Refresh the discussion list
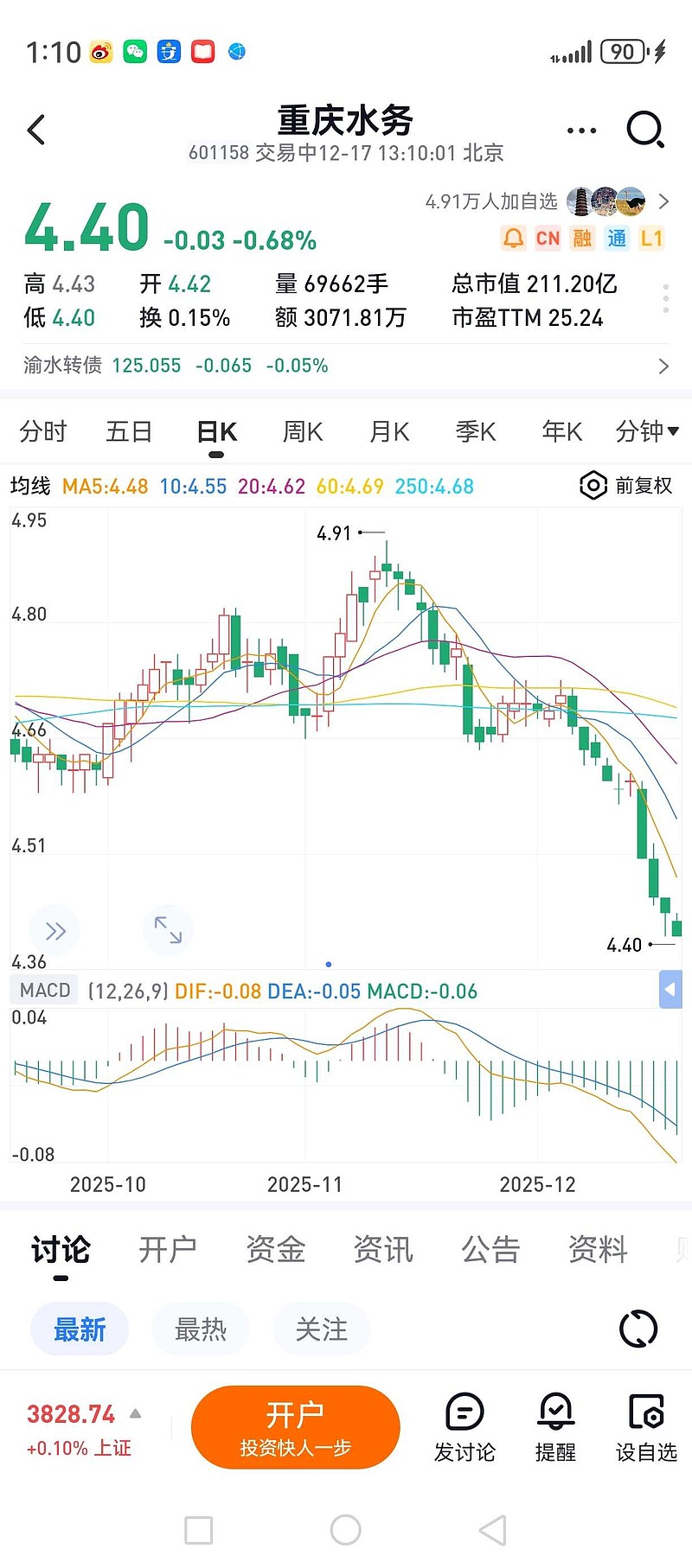This screenshot has width=692, height=1568. tap(638, 1329)
